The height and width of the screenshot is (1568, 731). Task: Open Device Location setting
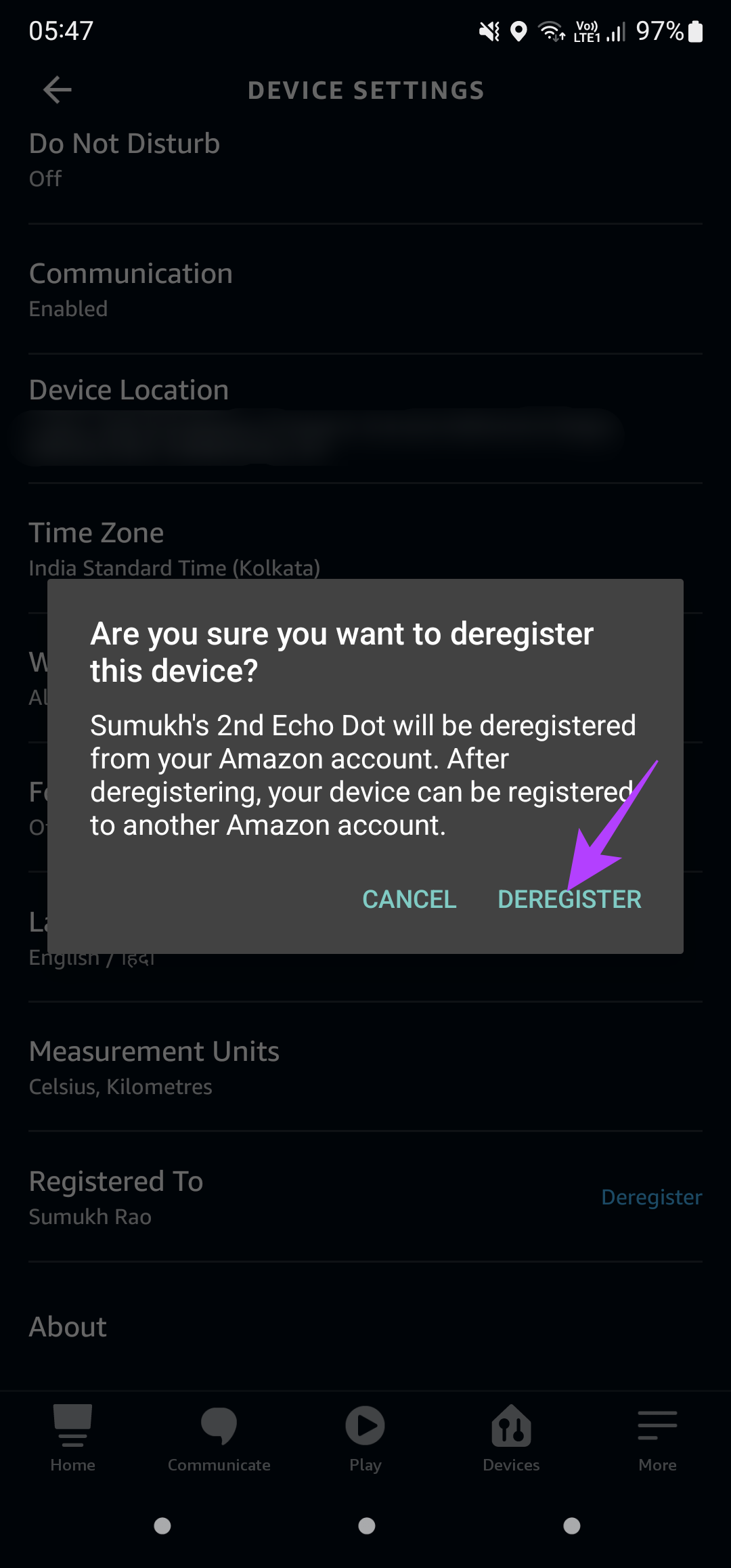(365, 419)
